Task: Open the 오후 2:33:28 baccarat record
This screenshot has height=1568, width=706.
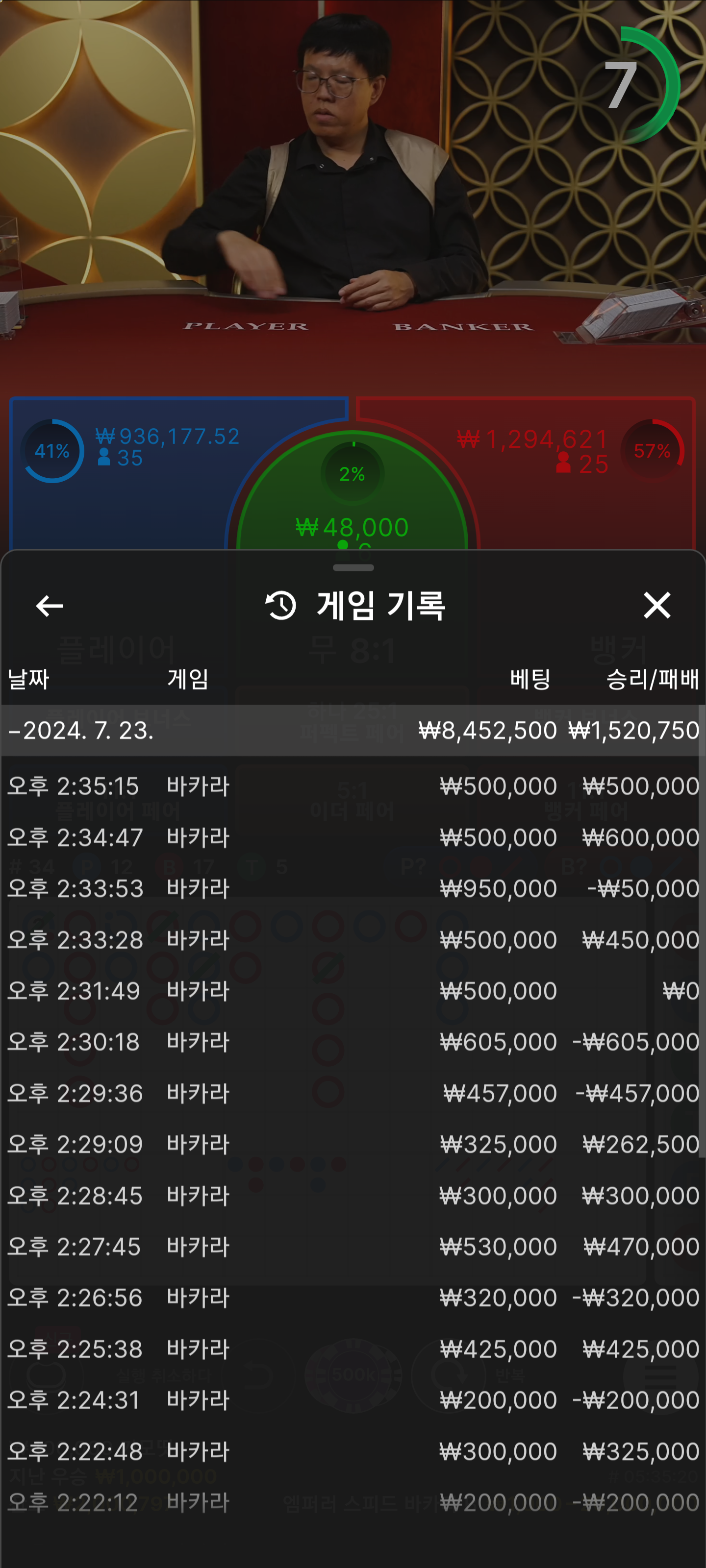Action: [353, 940]
